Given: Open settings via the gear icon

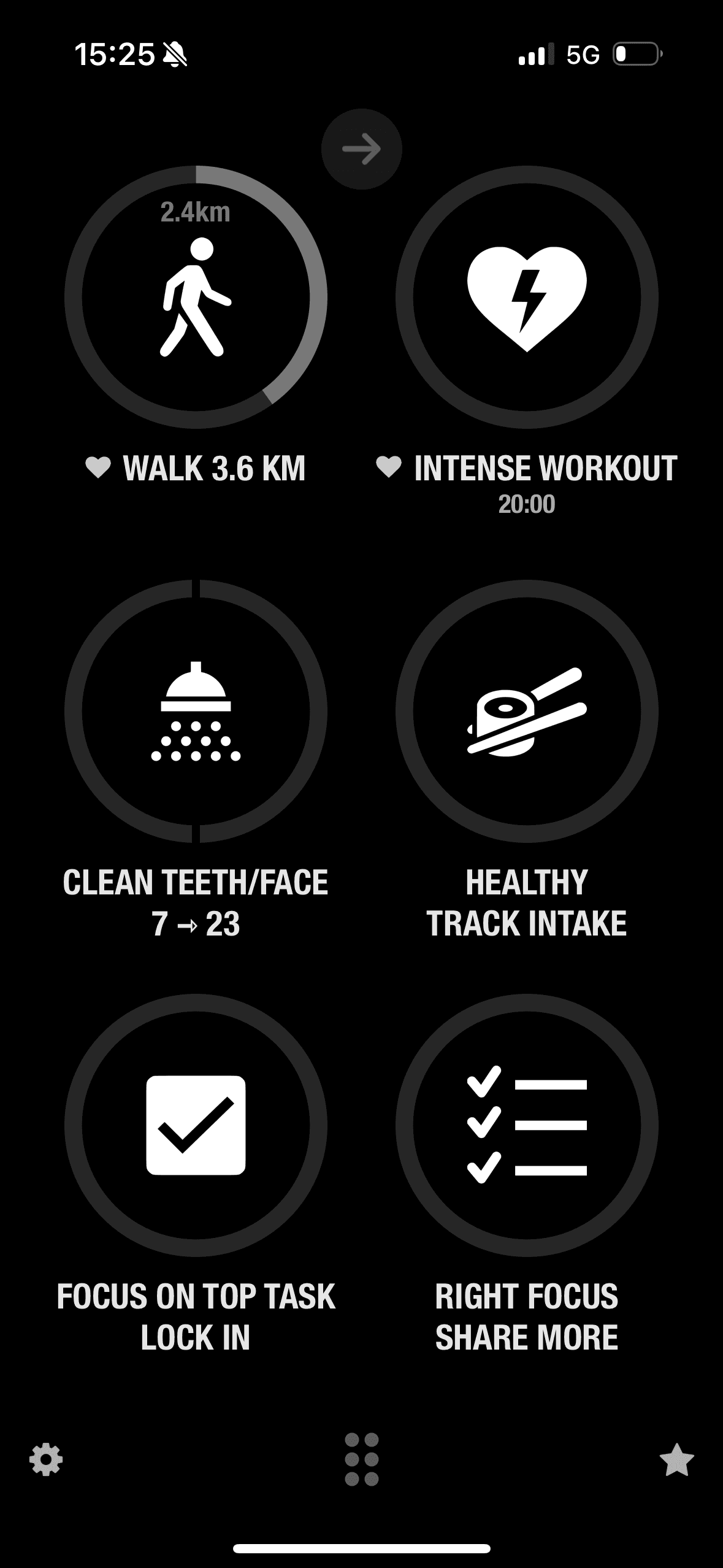Looking at the screenshot, I should 46,1459.
